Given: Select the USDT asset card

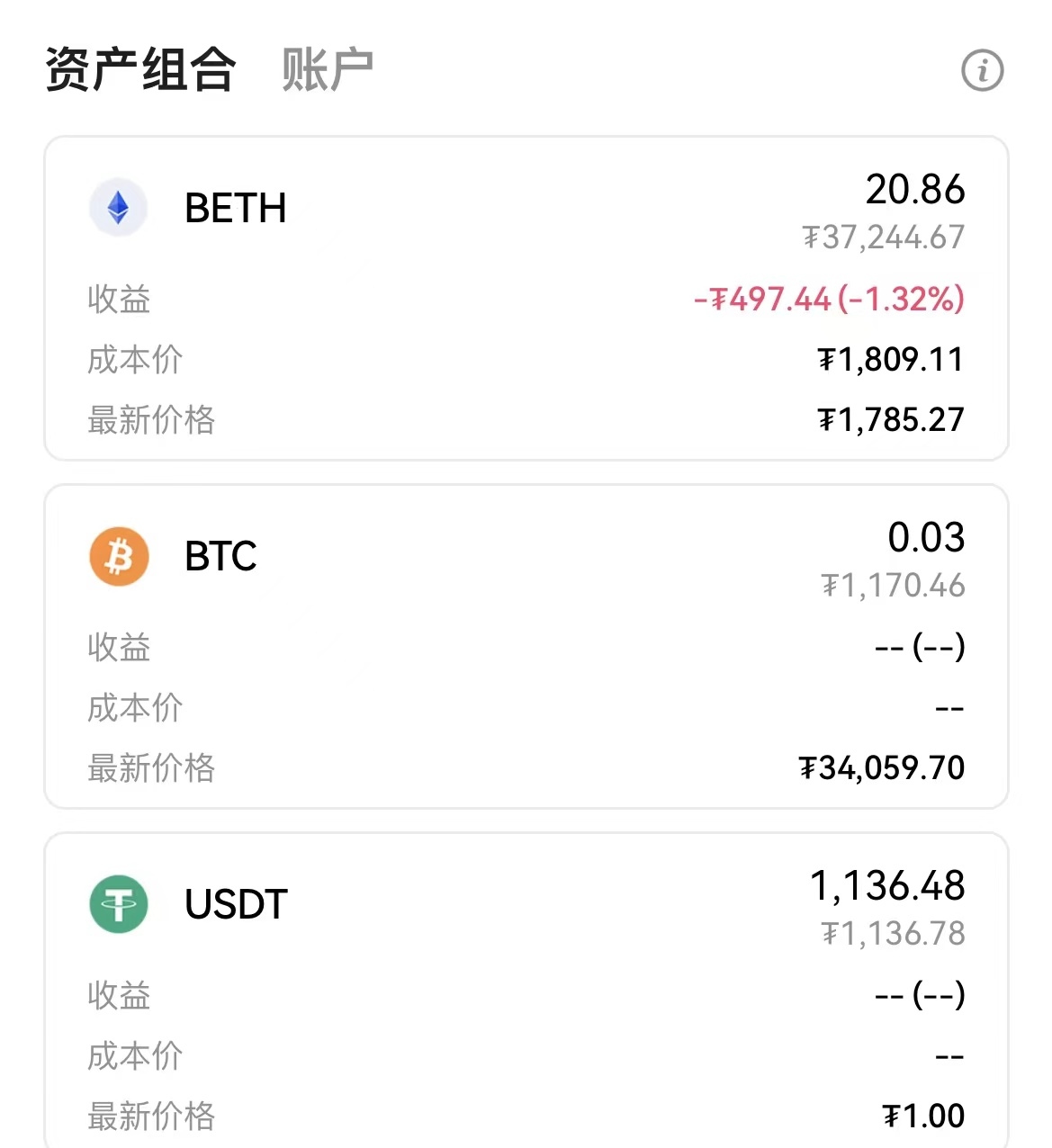Looking at the screenshot, I should tap(526, 990).
